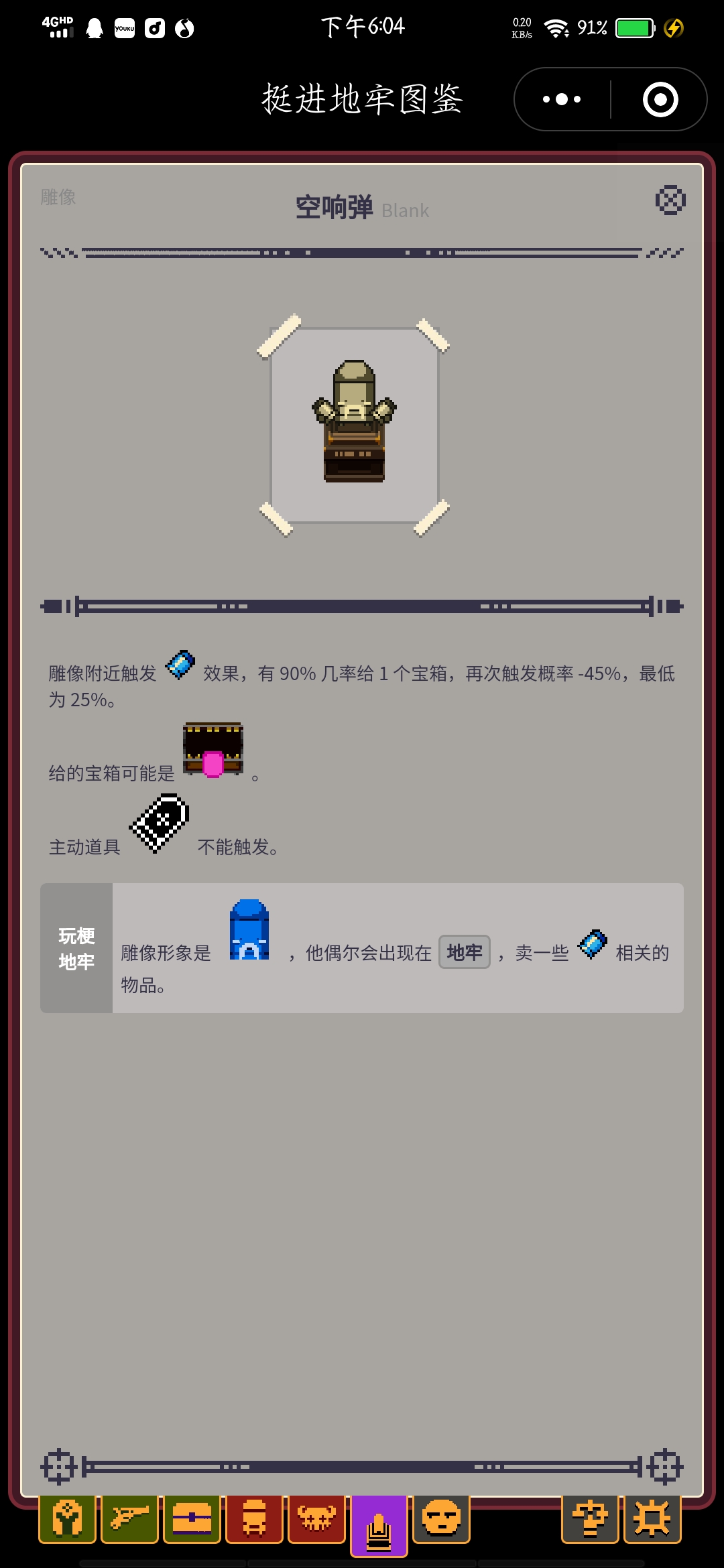
Task: Switch to the face NPC tab
Action: point(441,1518)
